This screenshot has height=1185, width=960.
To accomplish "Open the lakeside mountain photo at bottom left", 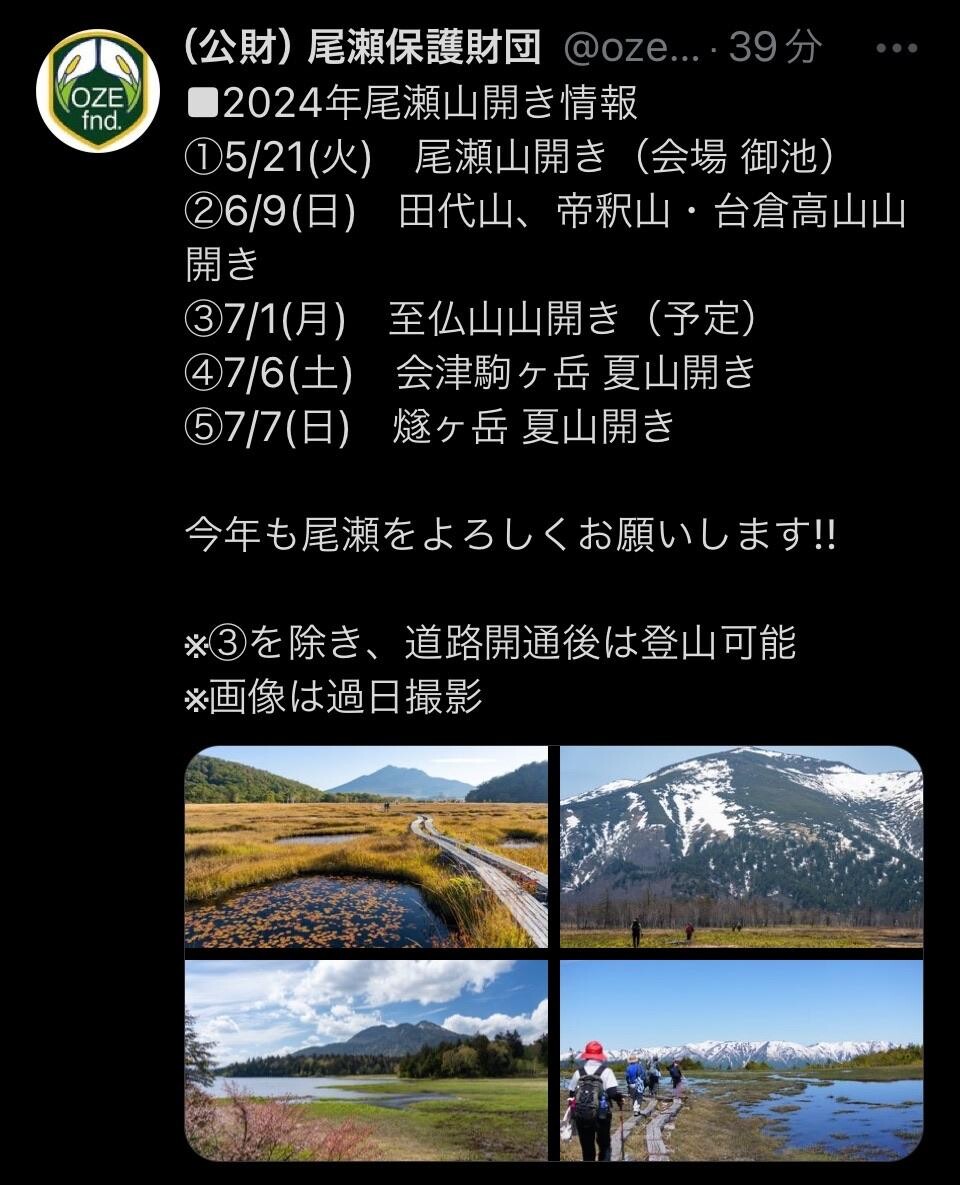I will pos(365,1060).
